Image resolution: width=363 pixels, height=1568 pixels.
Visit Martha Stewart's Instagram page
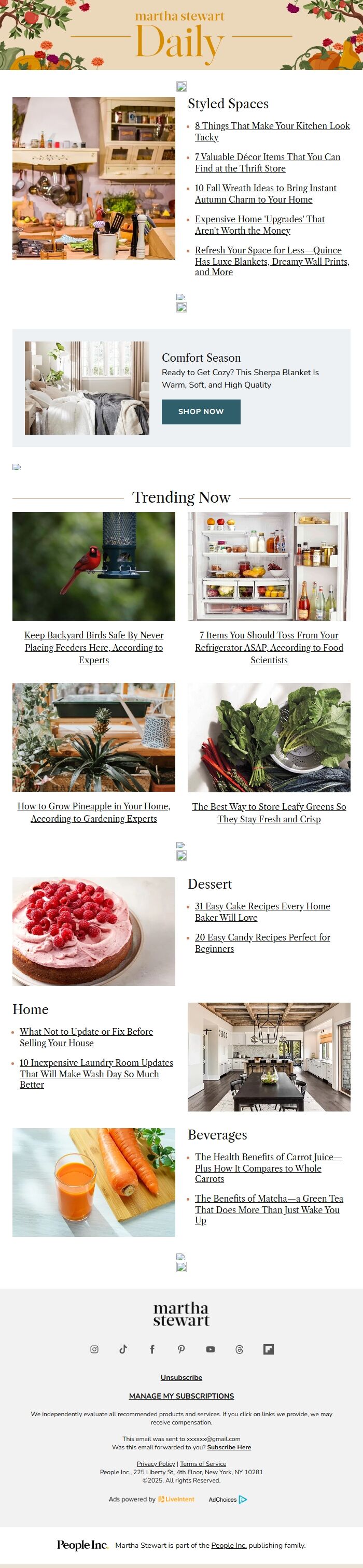(x=94, y=1349)
